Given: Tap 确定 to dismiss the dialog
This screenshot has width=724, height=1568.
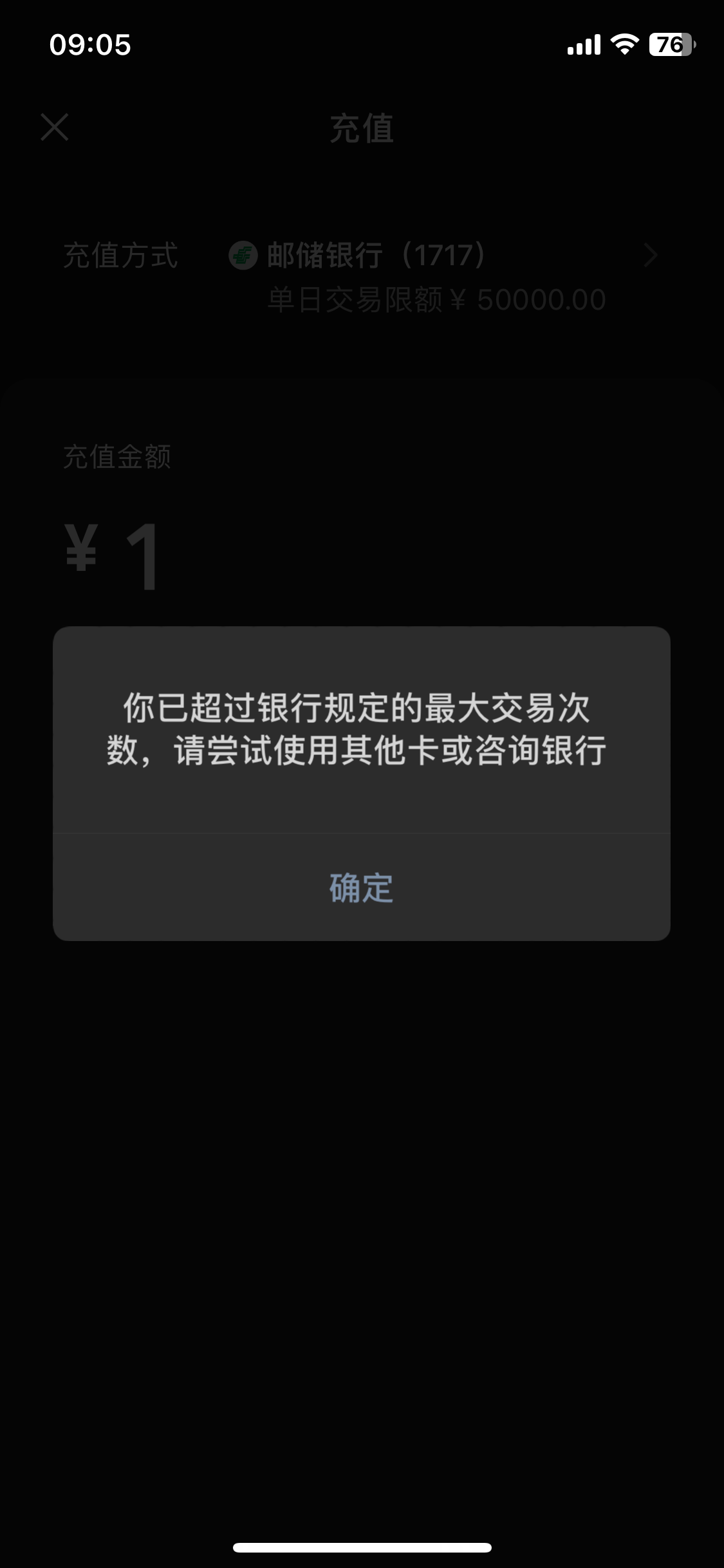Looking at the screenshot, I should point(361,888).
